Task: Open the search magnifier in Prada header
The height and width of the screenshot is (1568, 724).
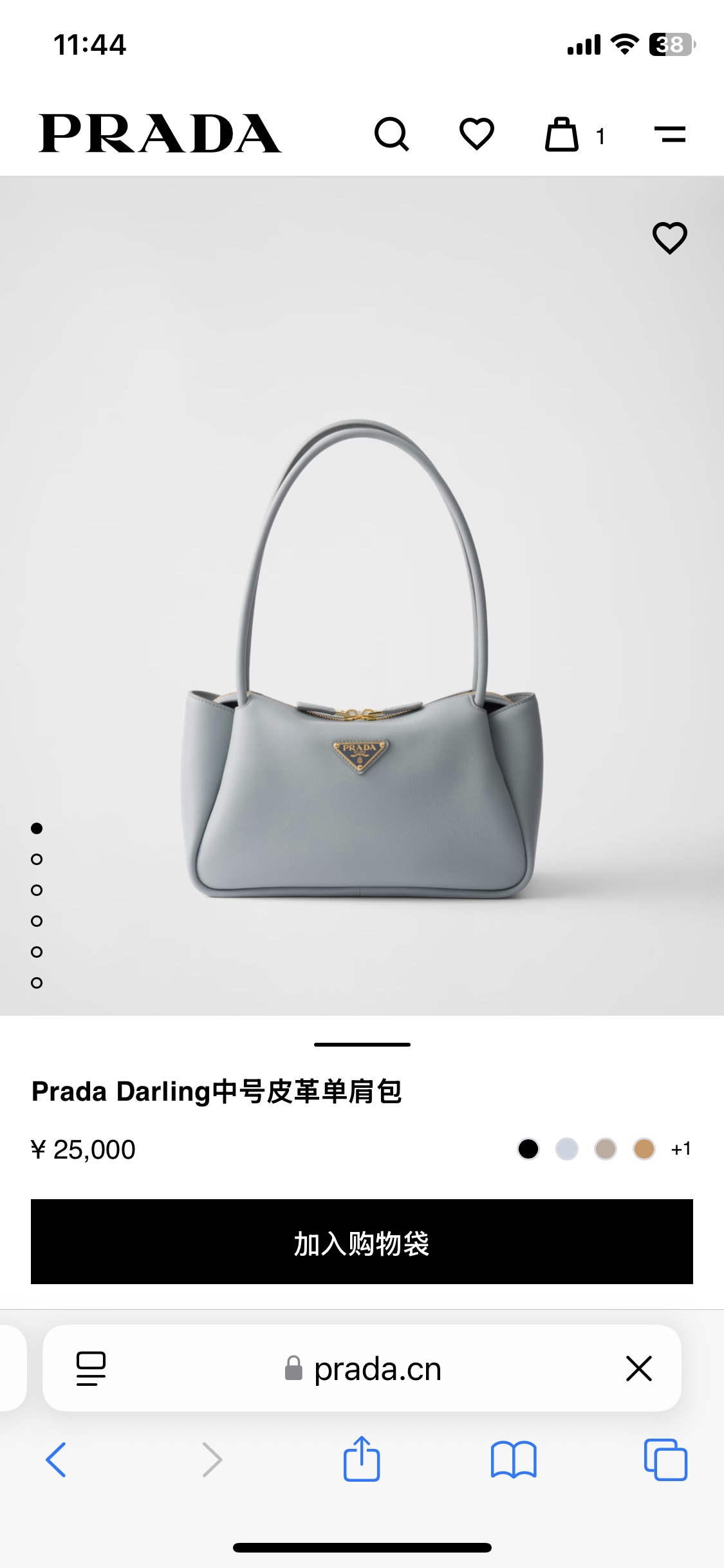Action: point(391,134)
